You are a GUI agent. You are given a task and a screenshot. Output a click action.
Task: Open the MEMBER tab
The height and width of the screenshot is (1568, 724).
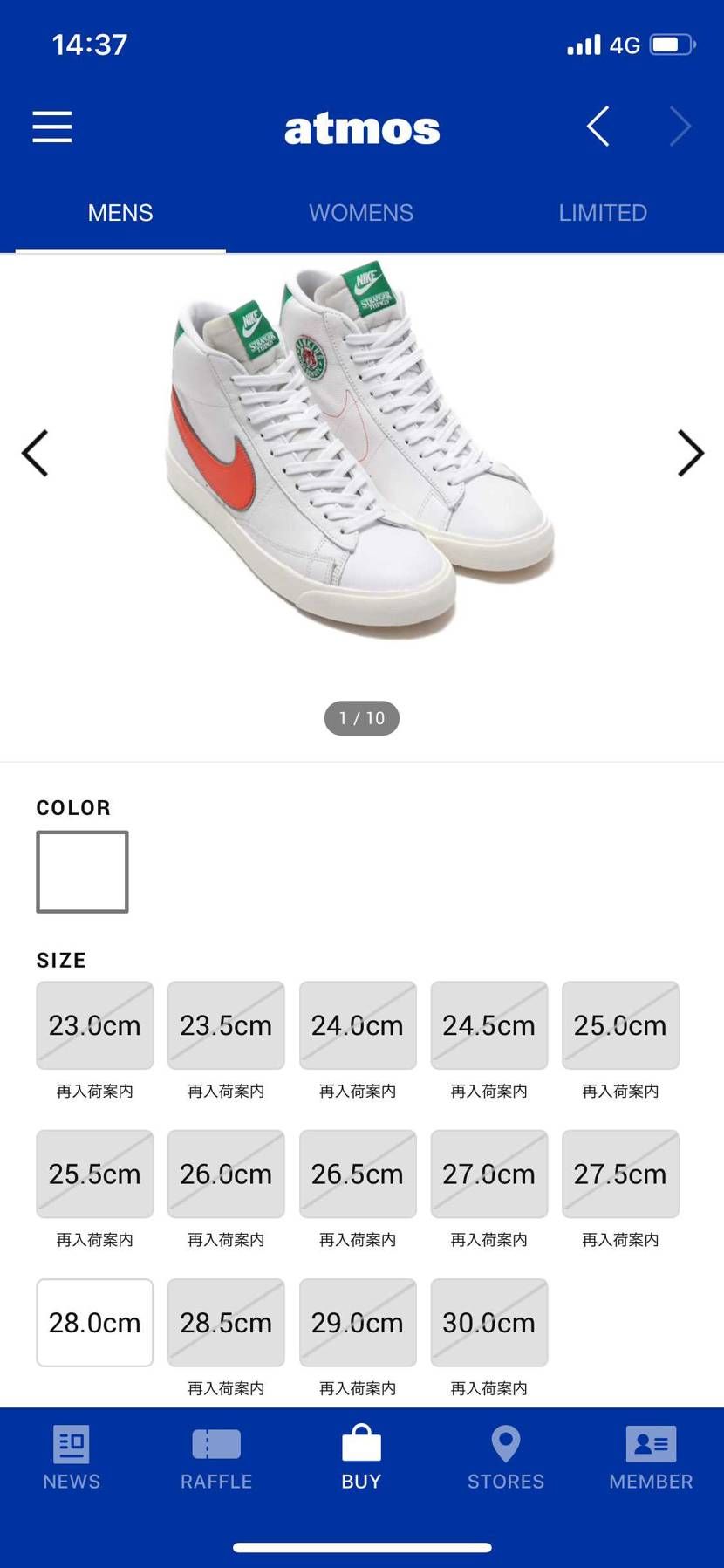coord(651,1457)
